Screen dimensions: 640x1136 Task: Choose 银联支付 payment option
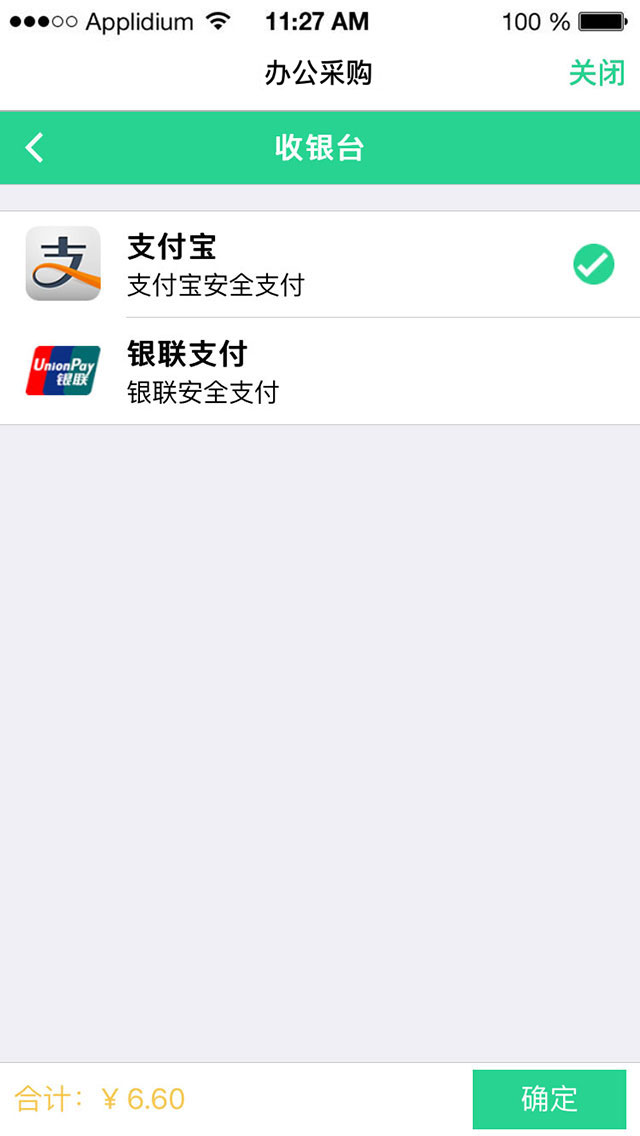click(x=320, y=371)
